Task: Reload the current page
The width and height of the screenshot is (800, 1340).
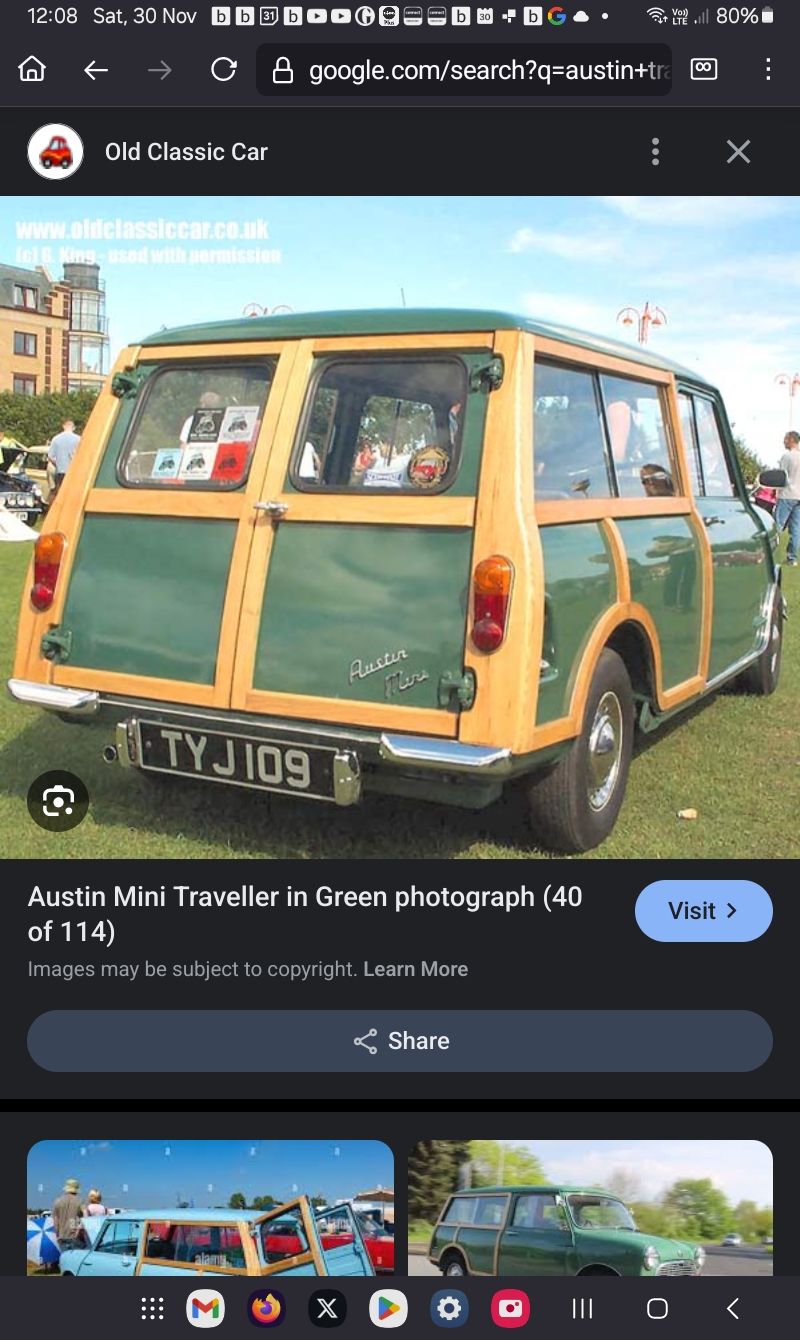Action: (224, 70)
